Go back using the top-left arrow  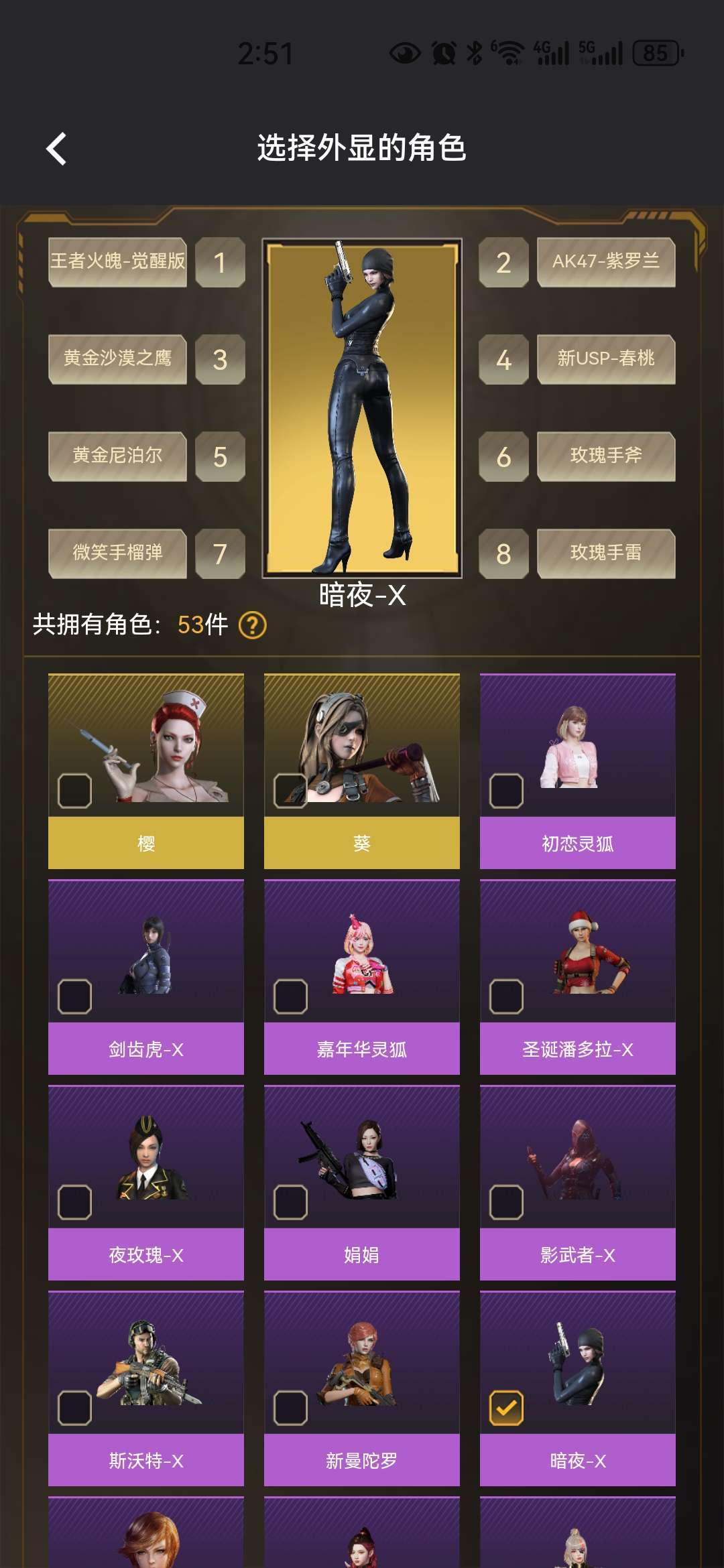[57, 148]
